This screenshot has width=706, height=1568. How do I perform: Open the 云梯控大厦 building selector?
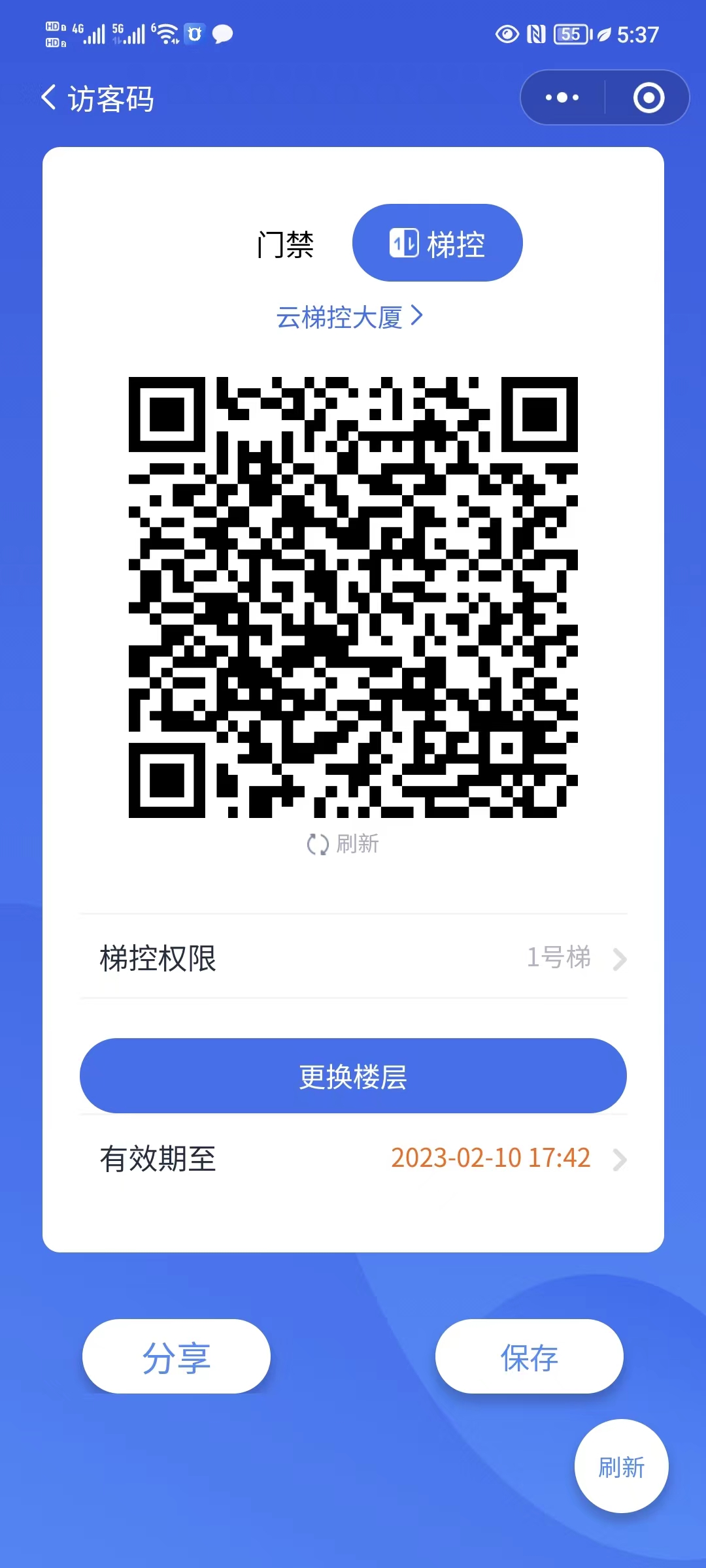pos(350,317)
